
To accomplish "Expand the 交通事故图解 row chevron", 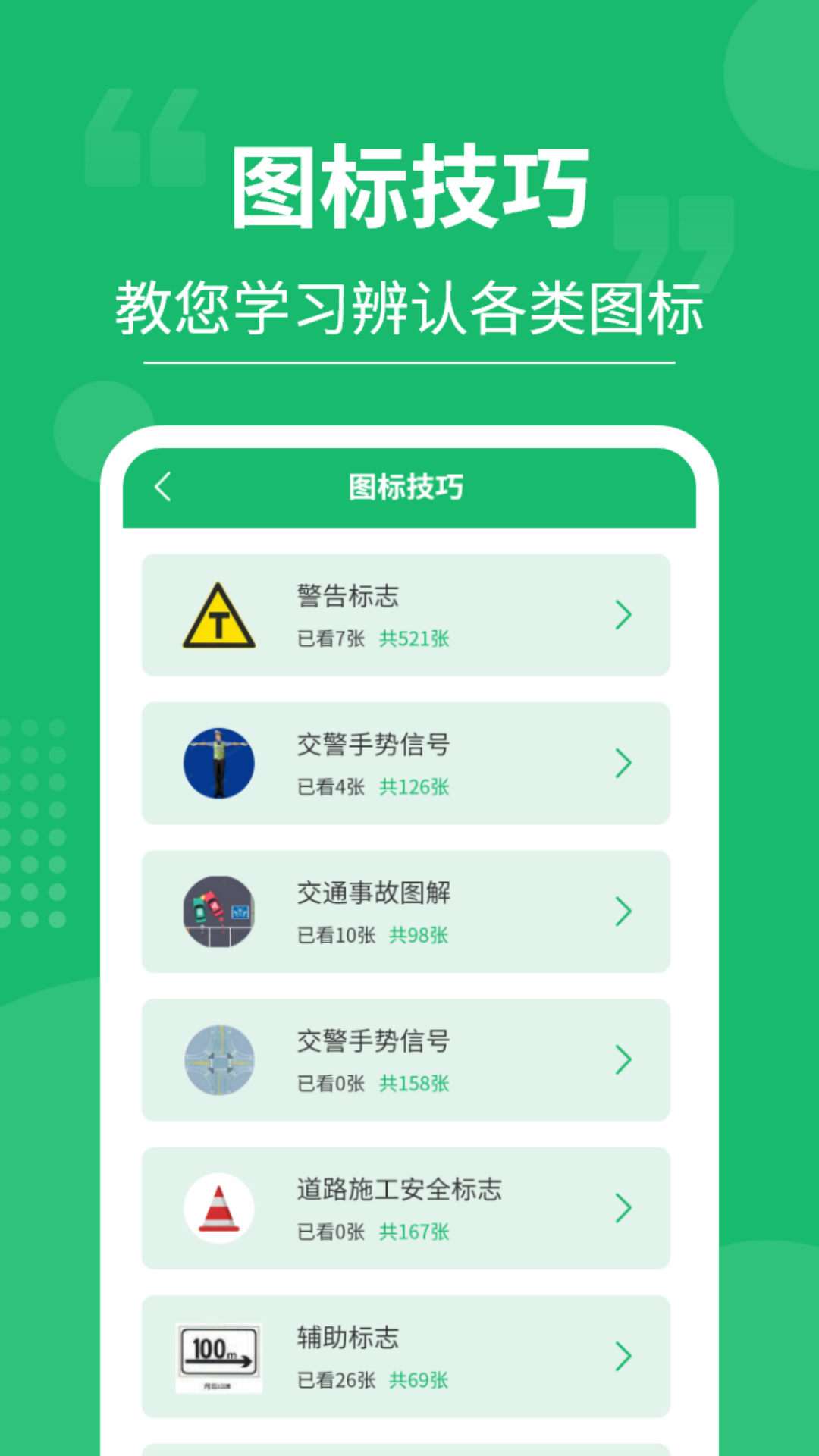I will (623, 912).
